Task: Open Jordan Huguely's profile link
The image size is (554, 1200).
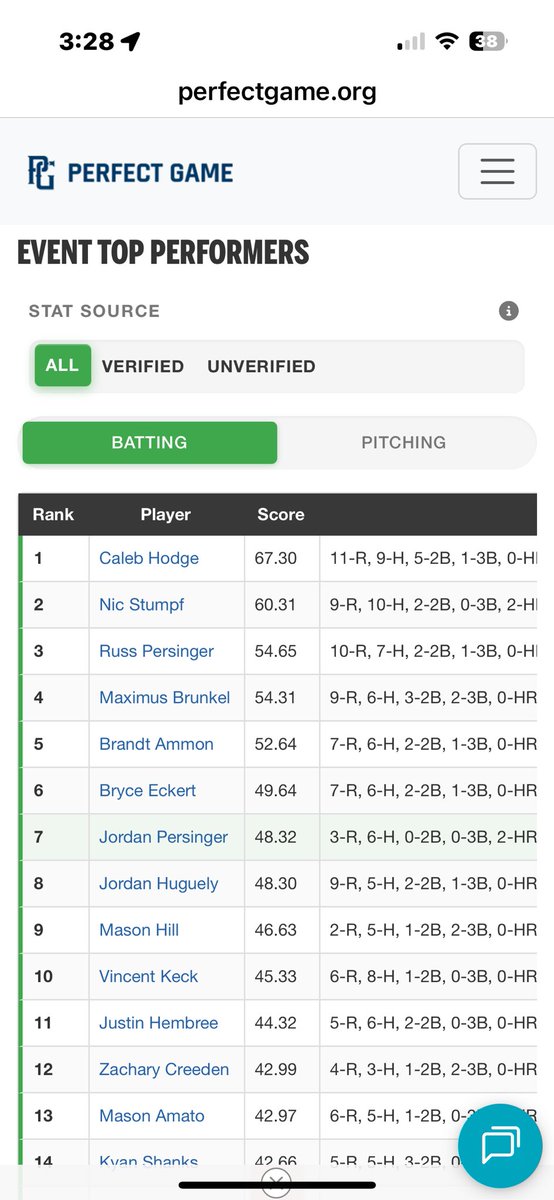Action: coord(159,883)
